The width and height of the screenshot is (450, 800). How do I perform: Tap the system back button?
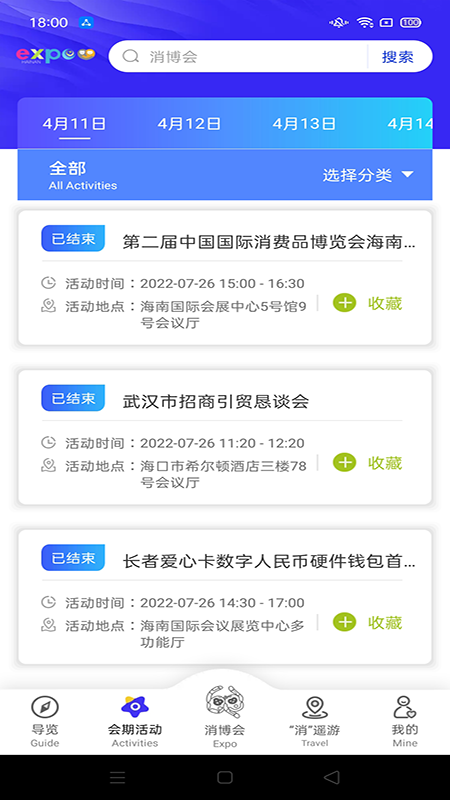[x=332, y=777]
